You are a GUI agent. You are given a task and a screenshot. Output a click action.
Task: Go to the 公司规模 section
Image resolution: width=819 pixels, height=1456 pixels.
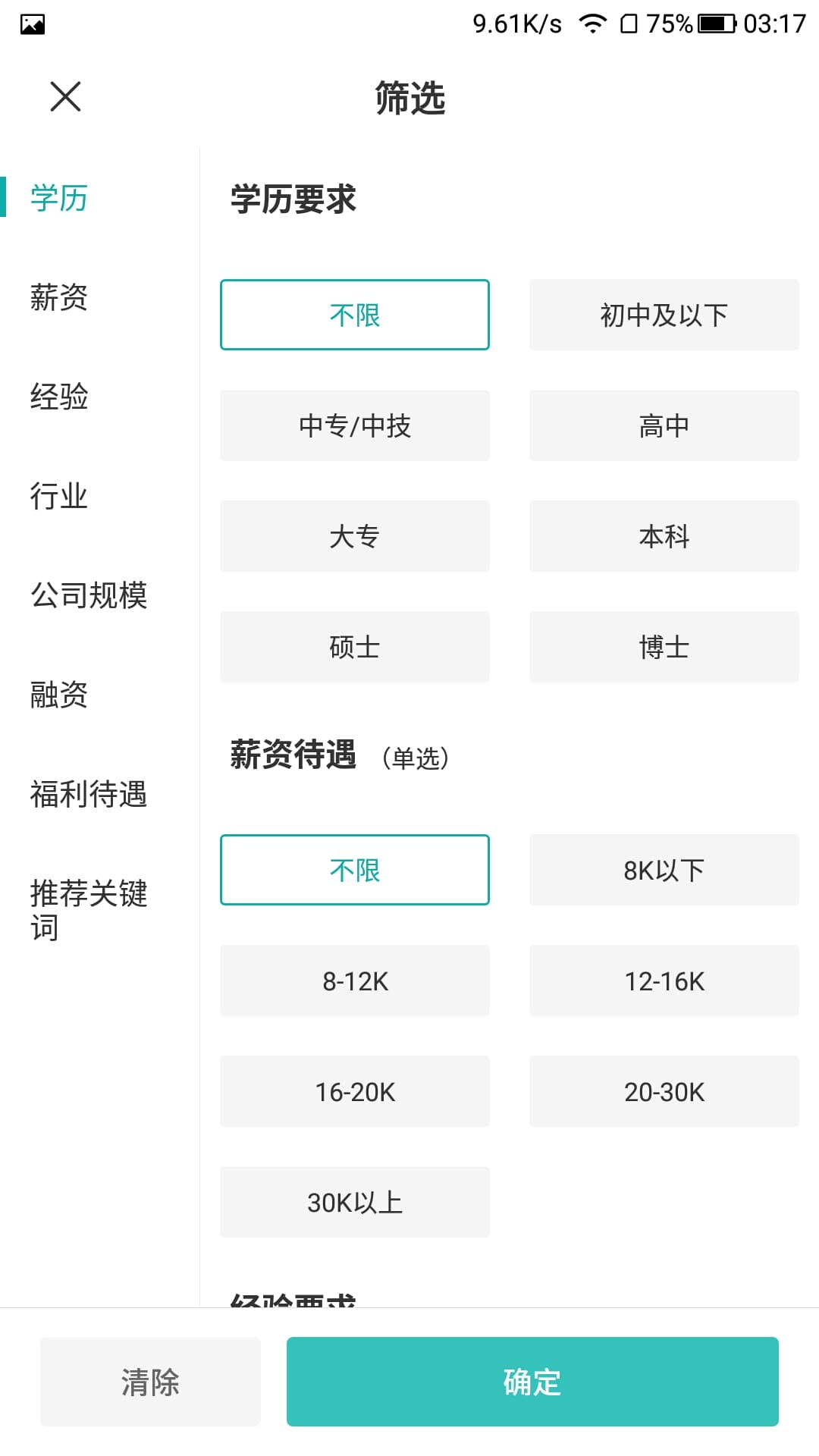89,595
